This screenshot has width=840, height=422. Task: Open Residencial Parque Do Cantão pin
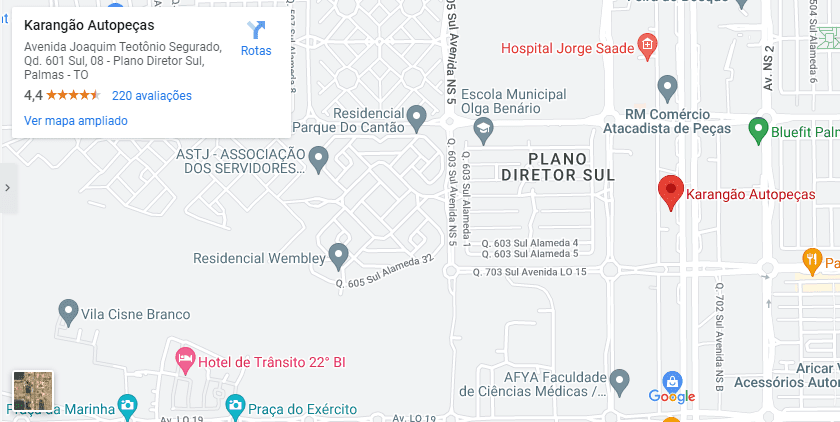point(418,118)
